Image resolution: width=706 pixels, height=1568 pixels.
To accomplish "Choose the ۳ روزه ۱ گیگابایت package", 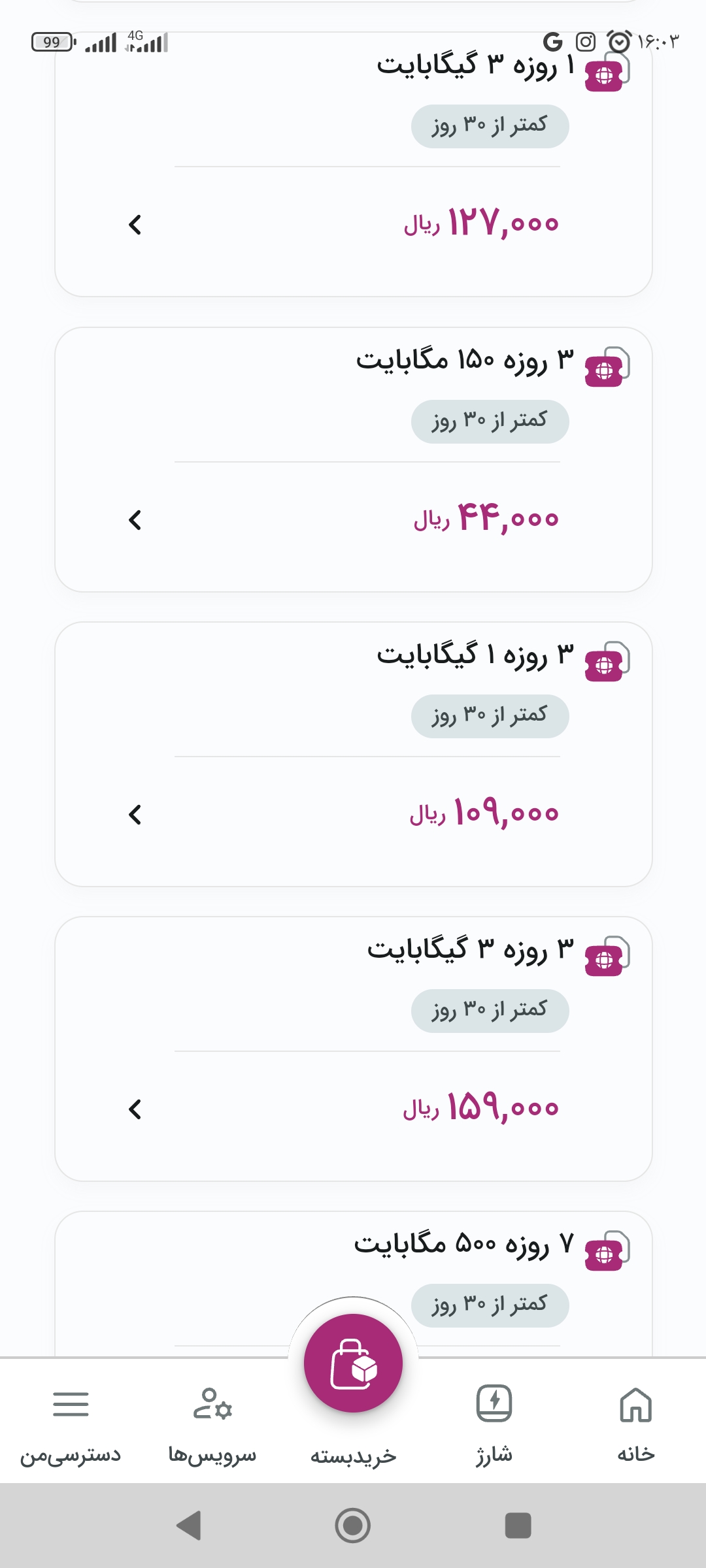I will point(353,754).
